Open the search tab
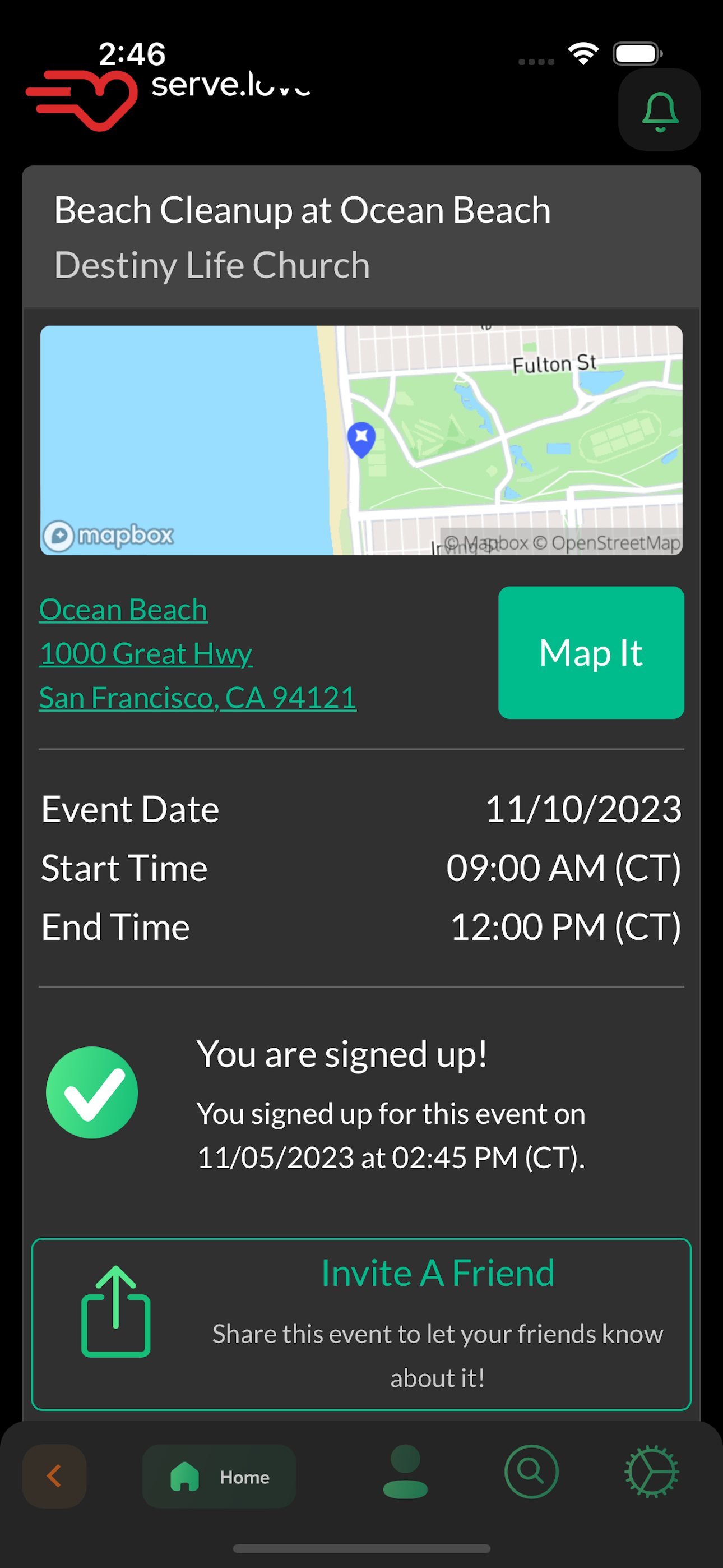Viewport: 723px width, 1568px height. tap(531, 1472)
